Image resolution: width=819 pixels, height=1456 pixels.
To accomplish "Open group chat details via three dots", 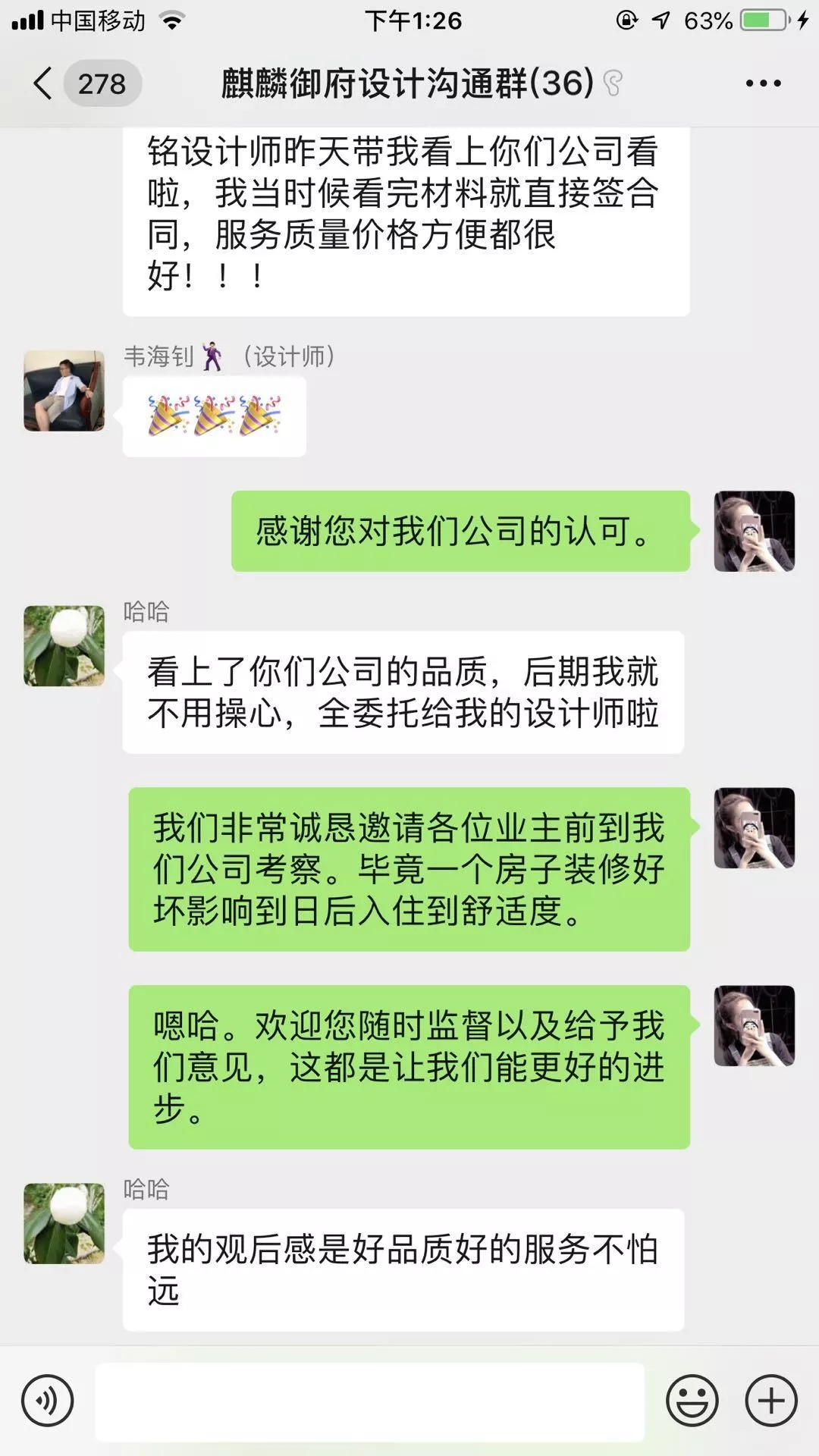I will click(x=763, y=83).
